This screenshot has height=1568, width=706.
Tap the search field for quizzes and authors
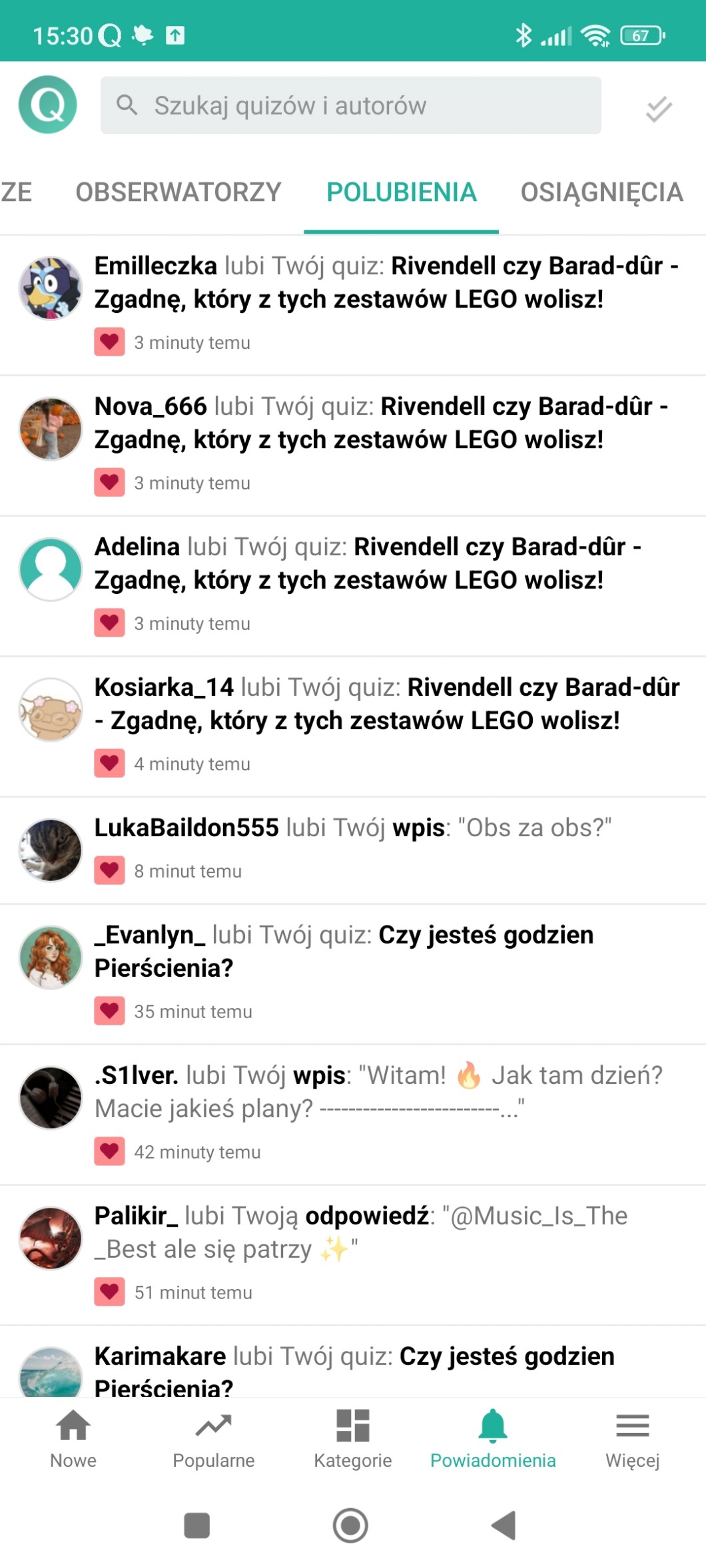[351, 105]
